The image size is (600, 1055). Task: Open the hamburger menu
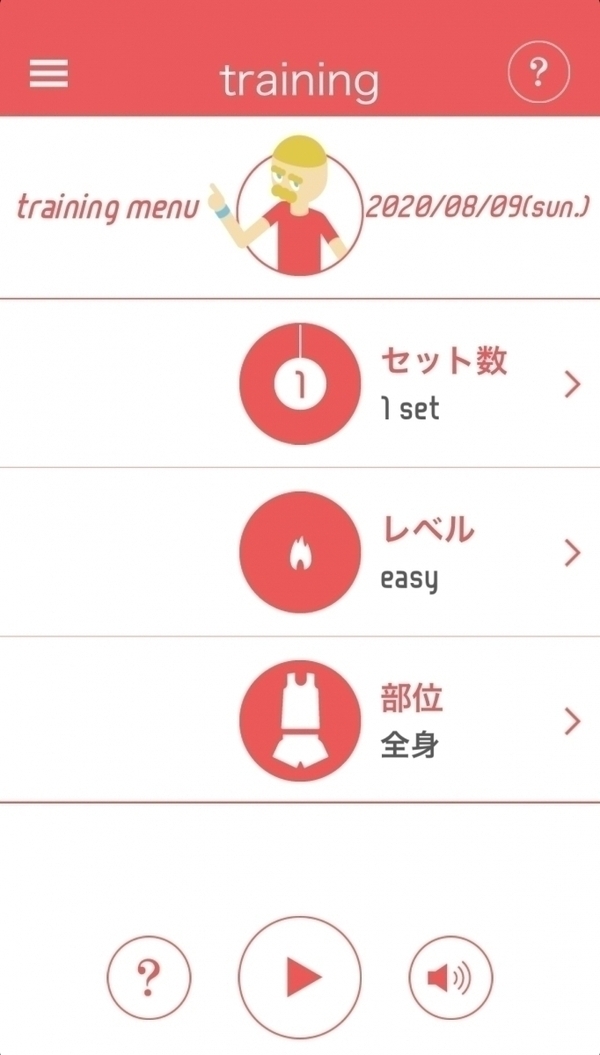[x=49, y=74]
